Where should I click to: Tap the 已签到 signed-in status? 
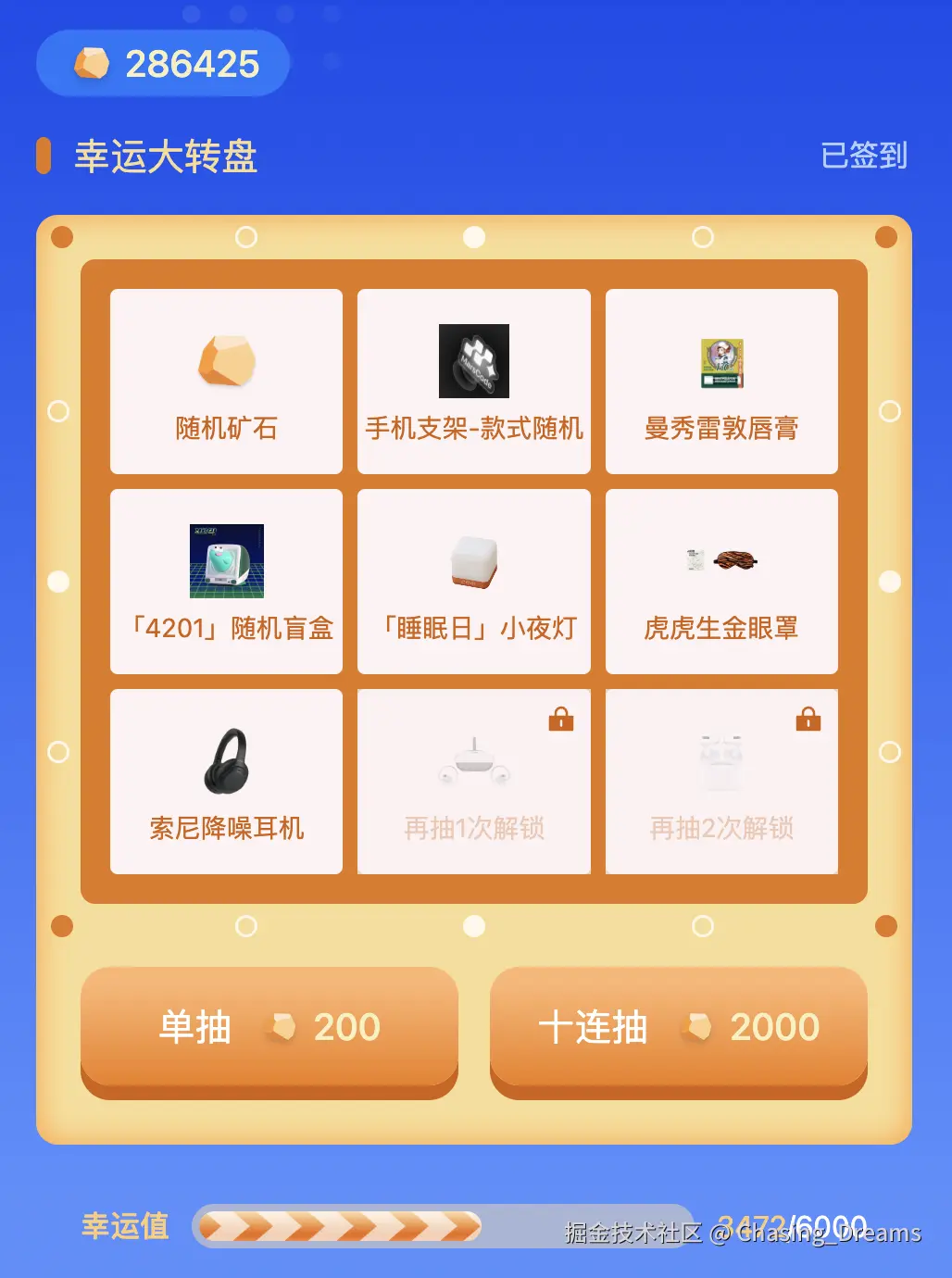pos(862,157)
